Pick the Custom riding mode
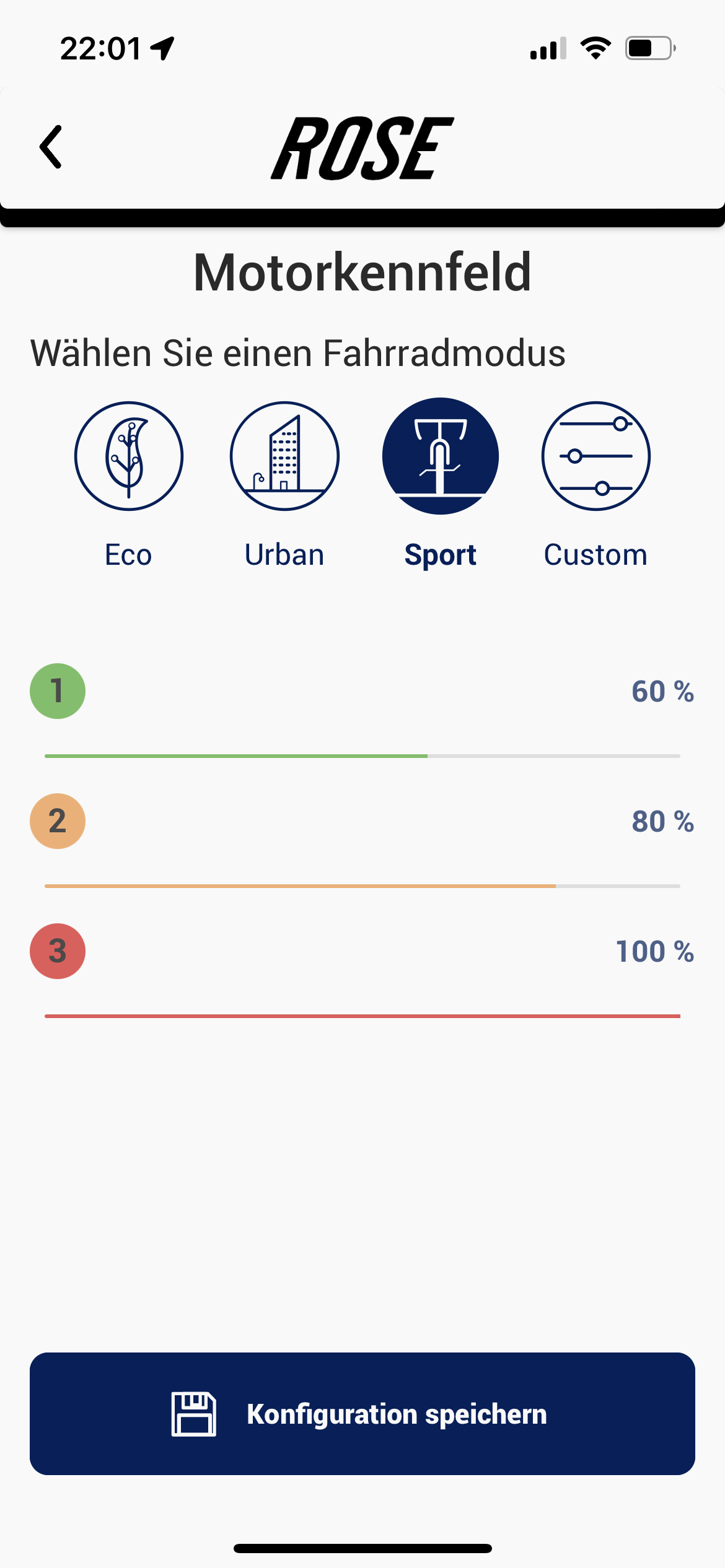The width and height of the screenshot is (725, 1568). pos(595,456)
